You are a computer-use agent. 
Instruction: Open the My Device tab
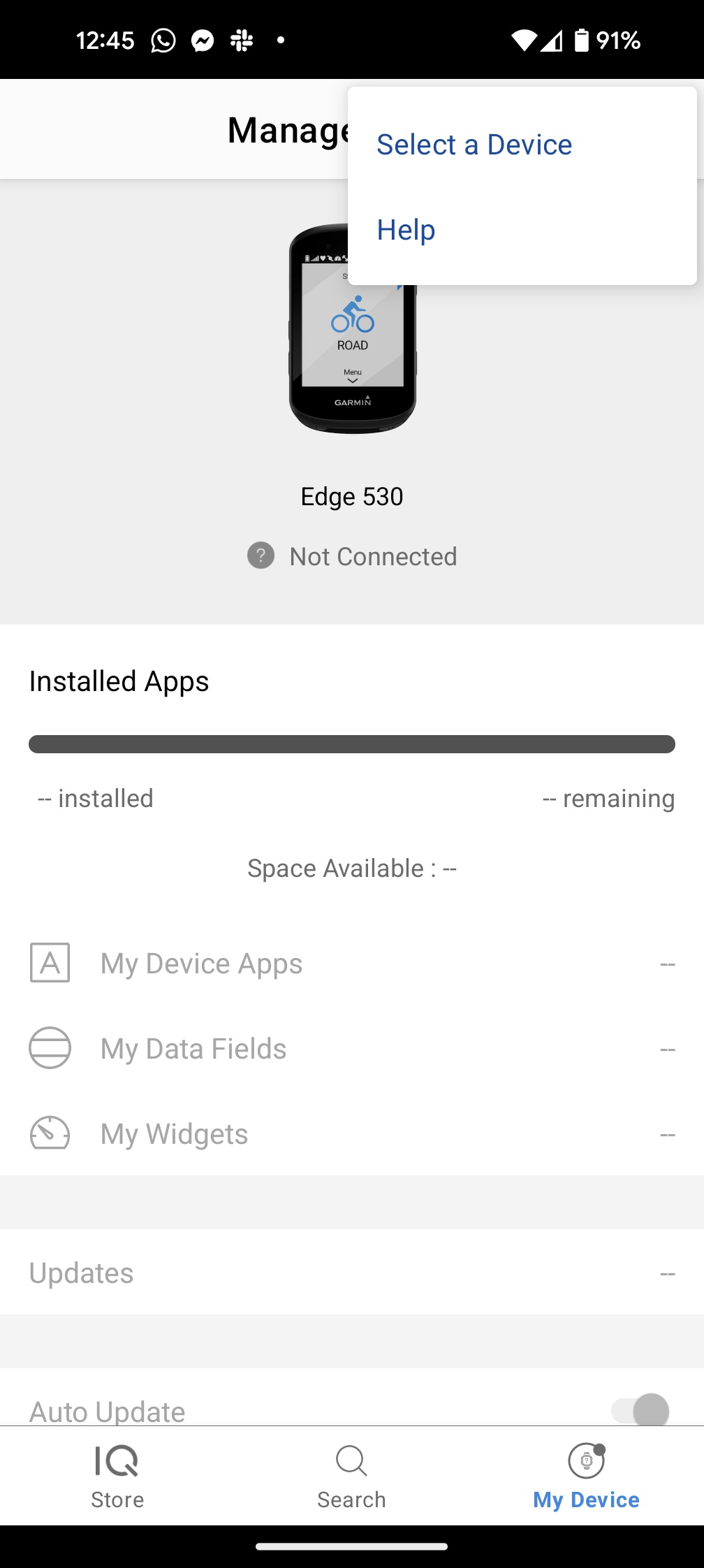pos(586,1476)
